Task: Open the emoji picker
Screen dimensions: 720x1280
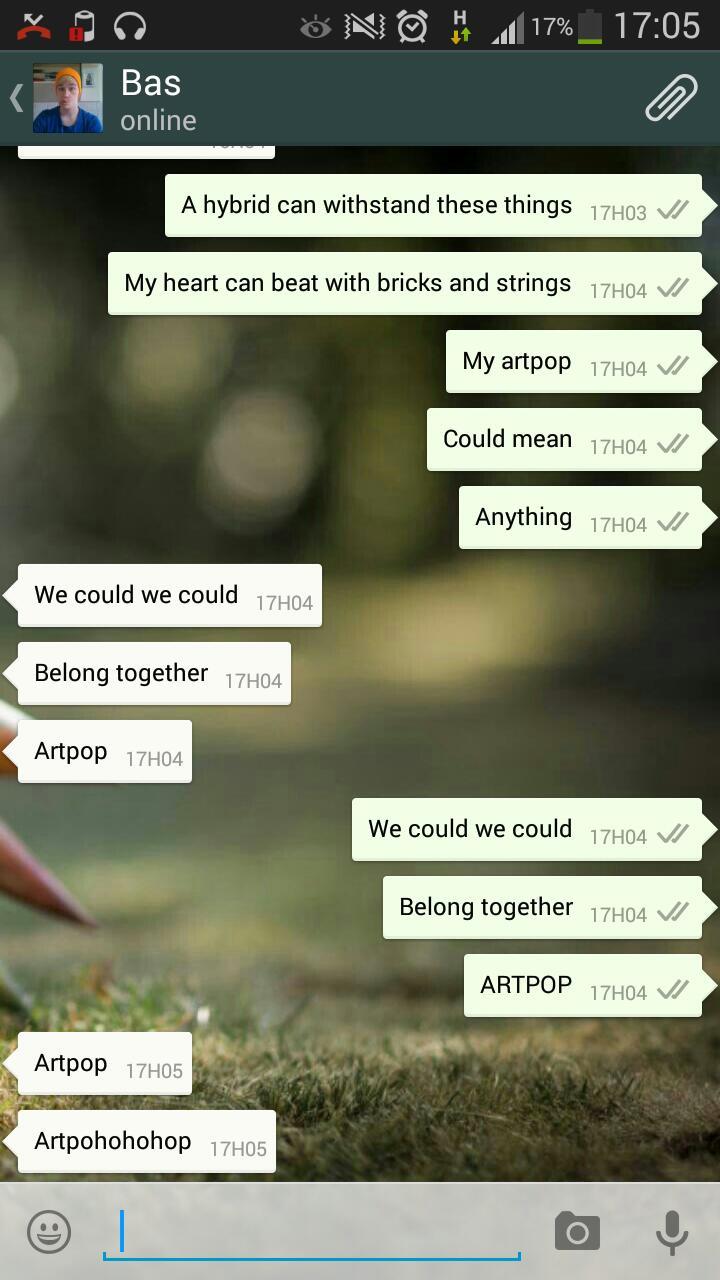Action: (49, 1232)
